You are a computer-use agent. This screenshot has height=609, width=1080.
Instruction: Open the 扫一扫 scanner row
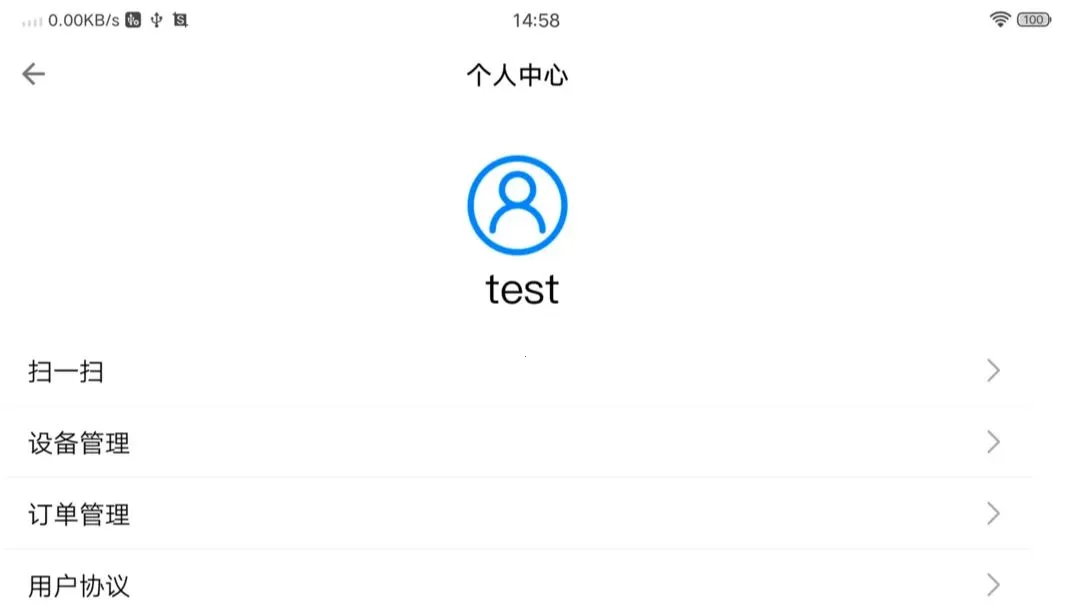point(517,371)
